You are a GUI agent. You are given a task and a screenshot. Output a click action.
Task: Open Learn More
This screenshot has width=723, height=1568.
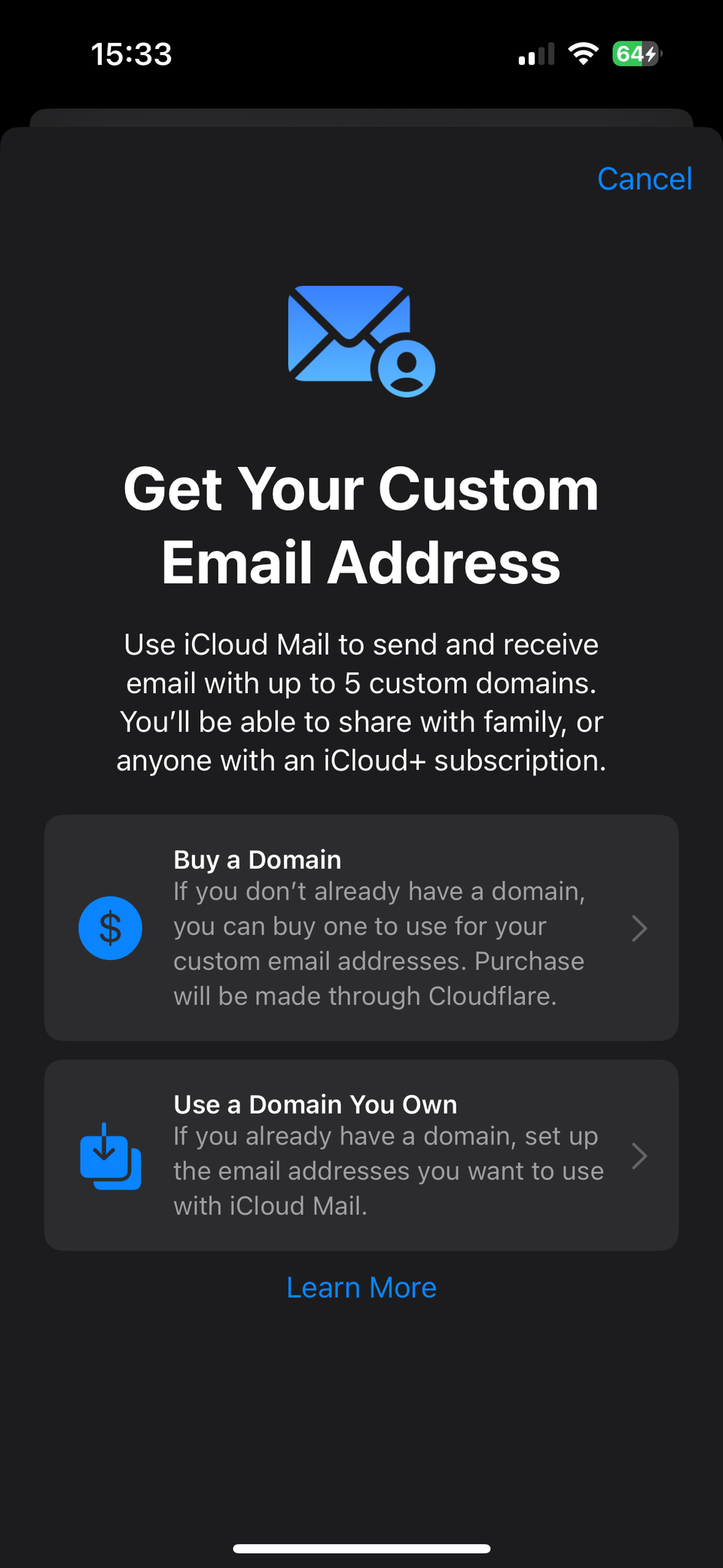click(361, 1288)
